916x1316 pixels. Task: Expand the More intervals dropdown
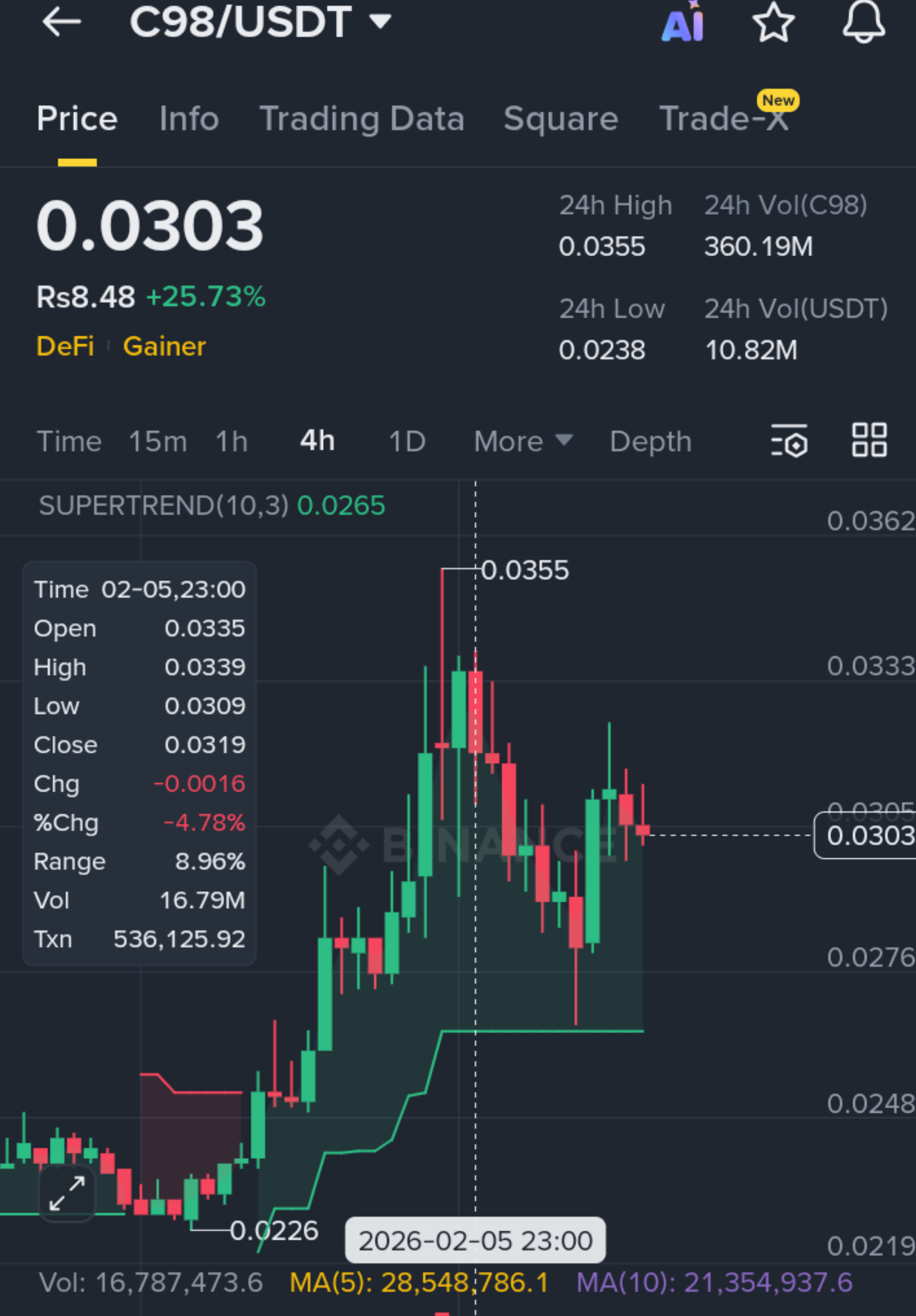[523, 442]
